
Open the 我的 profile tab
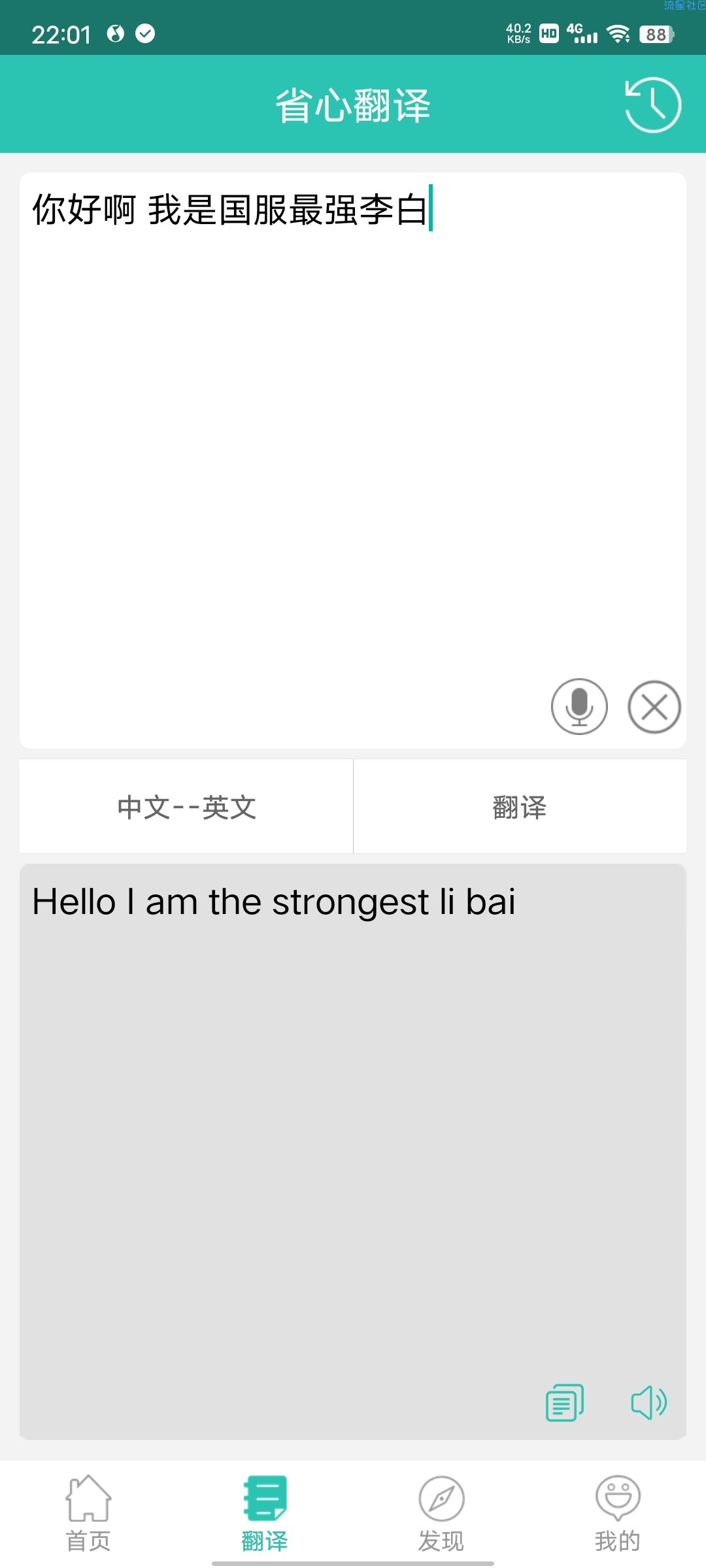618,1512
